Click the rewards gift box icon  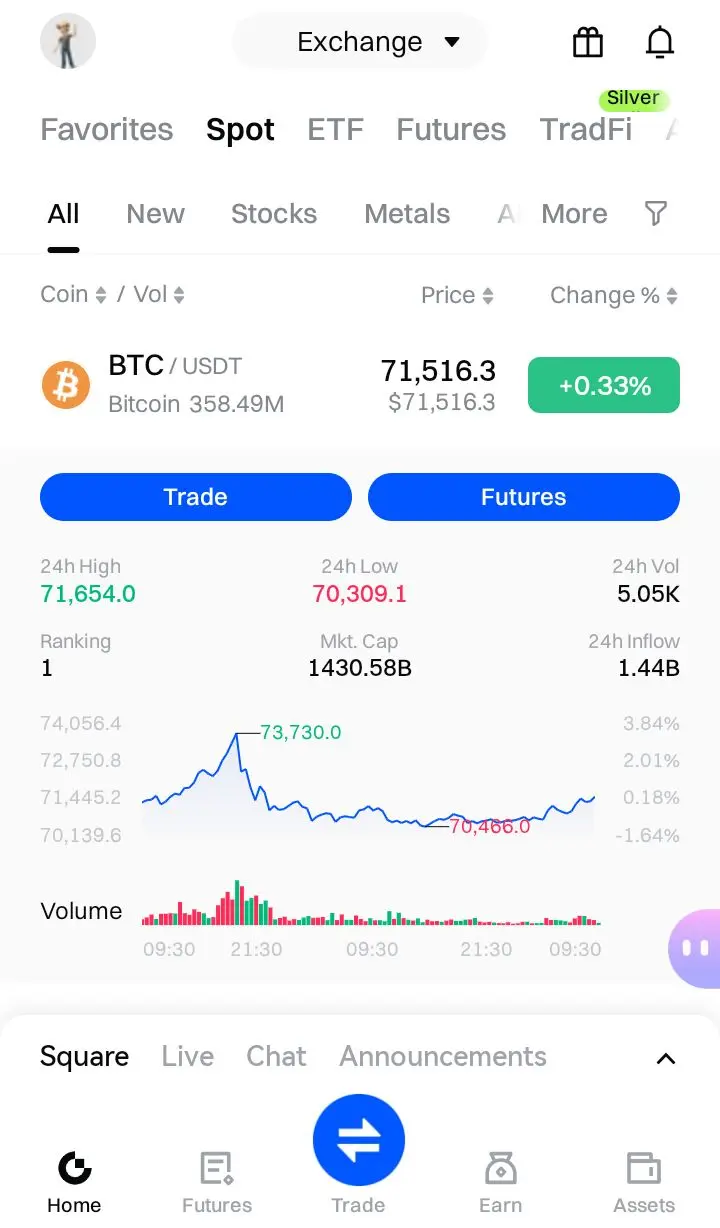coord(587,42)
